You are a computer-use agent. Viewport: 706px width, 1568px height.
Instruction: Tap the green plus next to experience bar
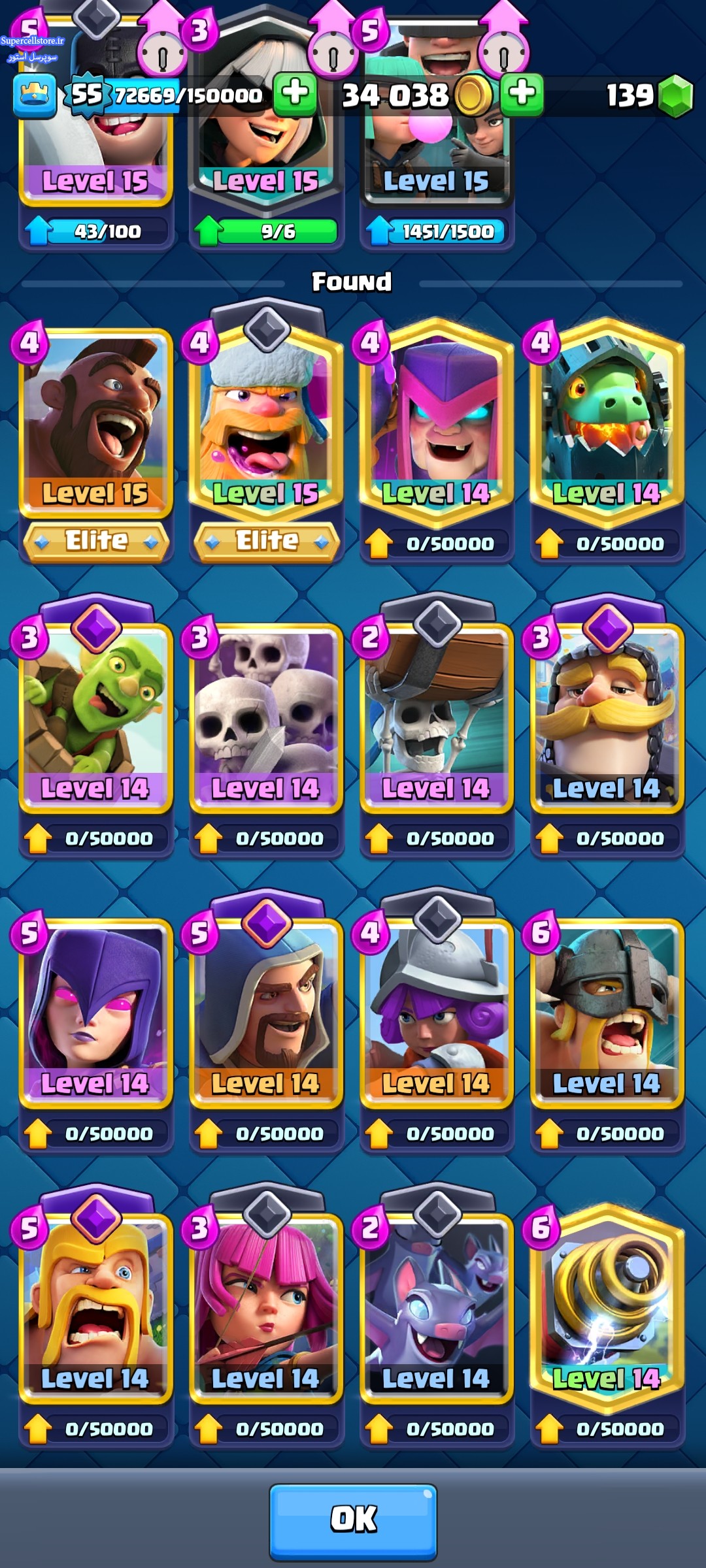click(295, 94)
